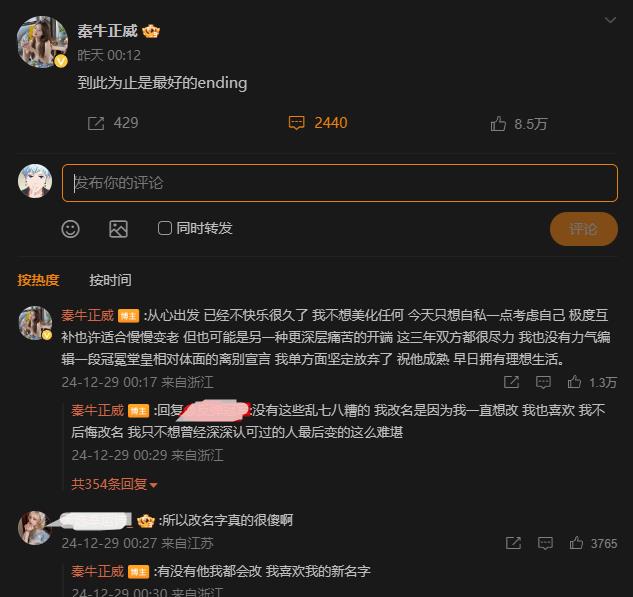Check the 同时转发 checkbox
633x597 pixels.
coord(165,228)
